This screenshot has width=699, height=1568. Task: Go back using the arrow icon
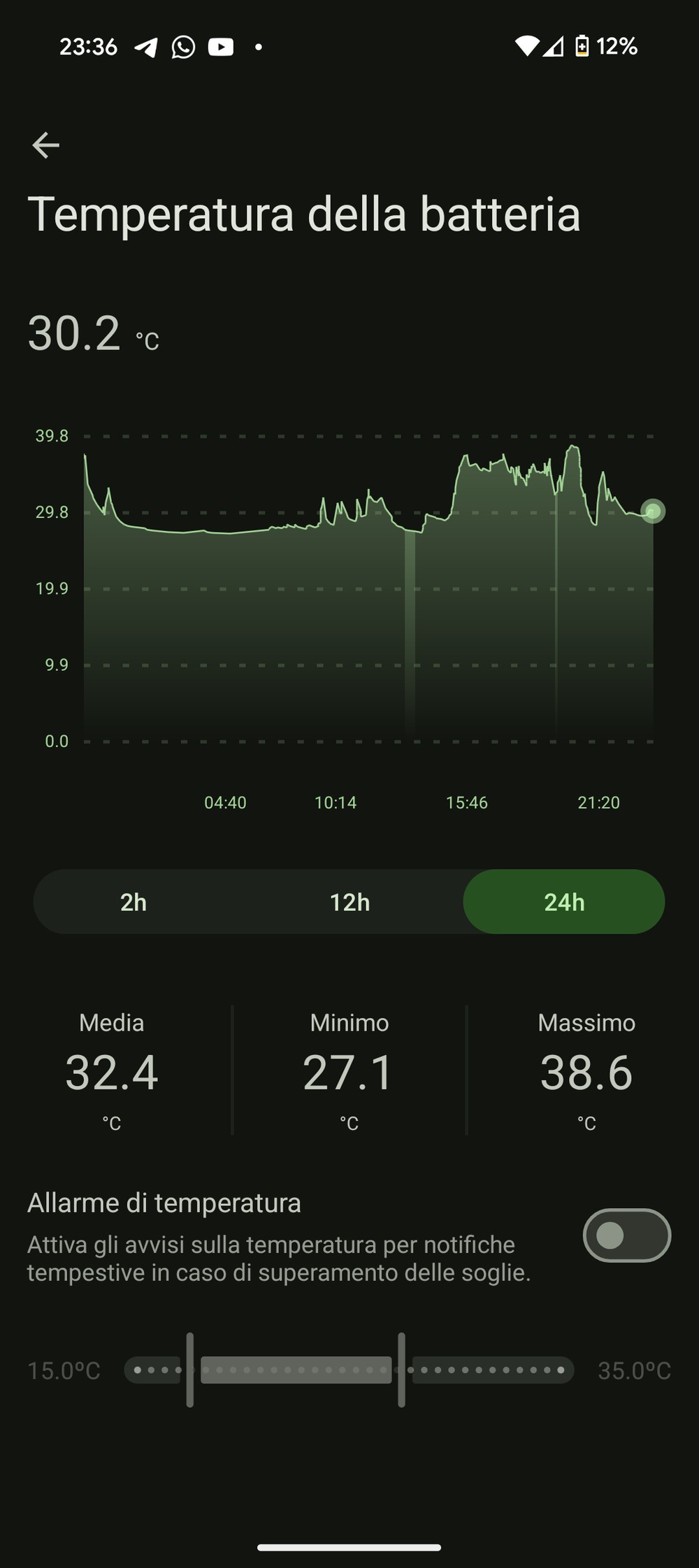tap(46, 145)
